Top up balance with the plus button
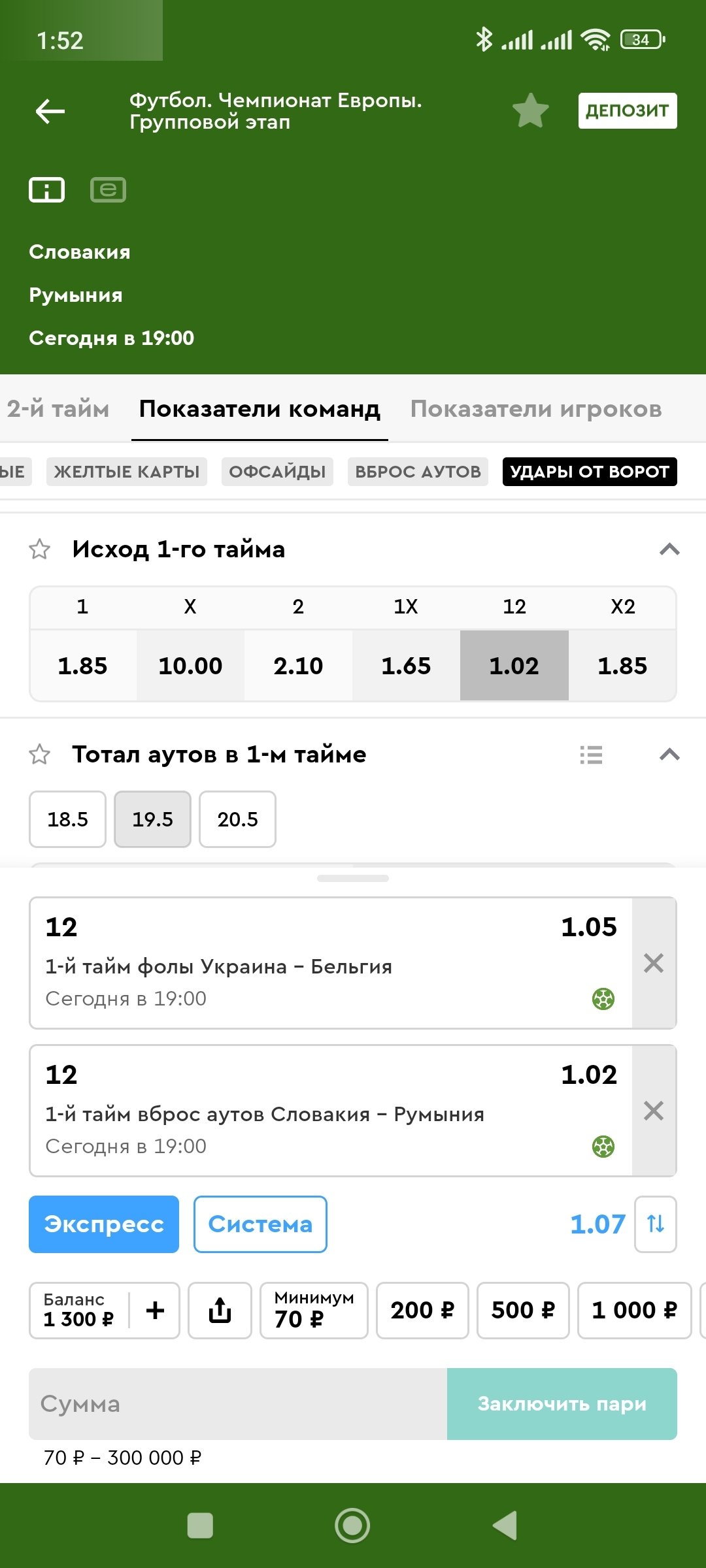The height and width of the screenshot is (1568, 706). click(156, 1311)
